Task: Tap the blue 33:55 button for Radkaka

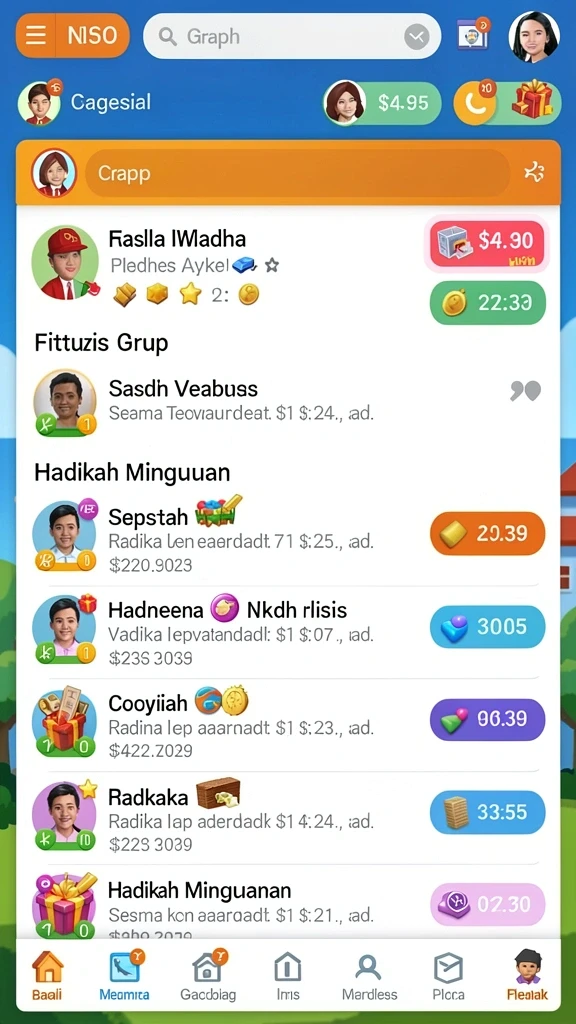Action: coord(487,812)
